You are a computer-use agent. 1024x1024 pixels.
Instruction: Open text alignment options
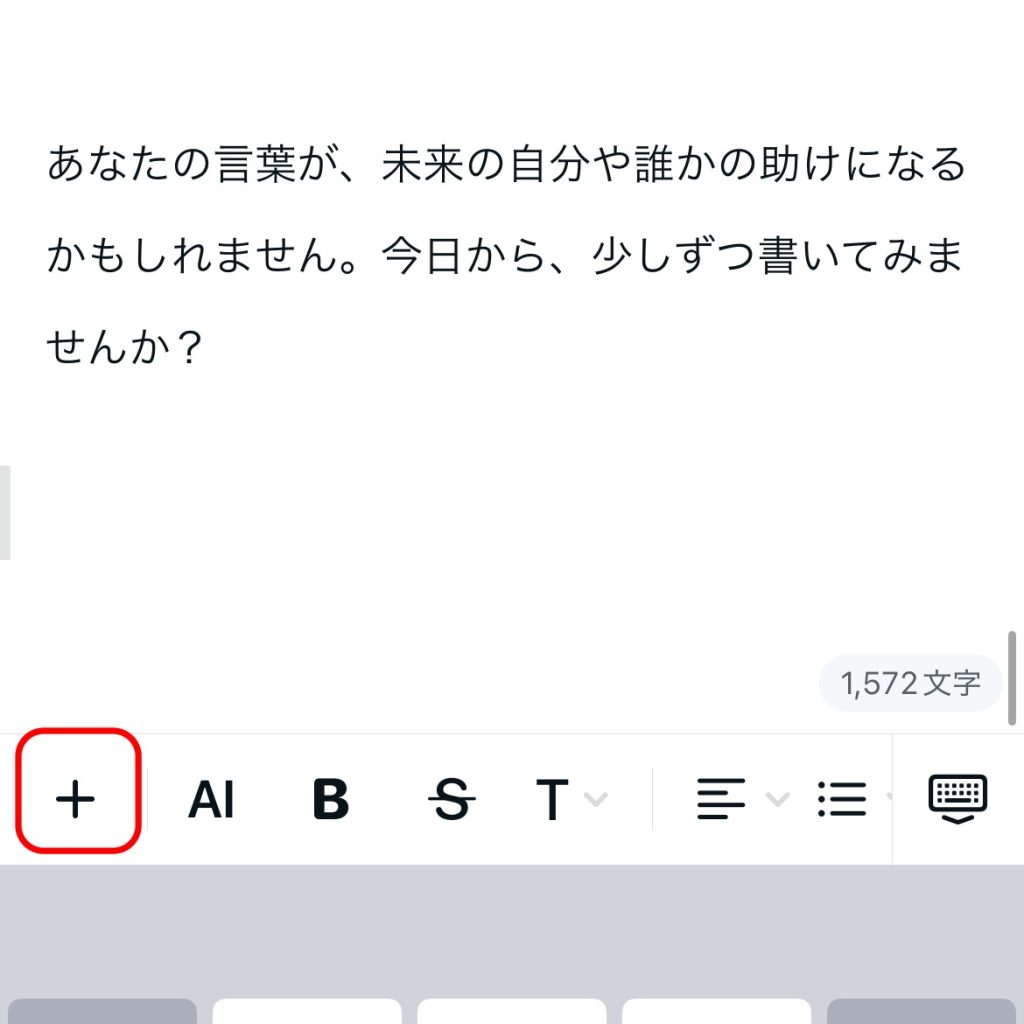740,799
